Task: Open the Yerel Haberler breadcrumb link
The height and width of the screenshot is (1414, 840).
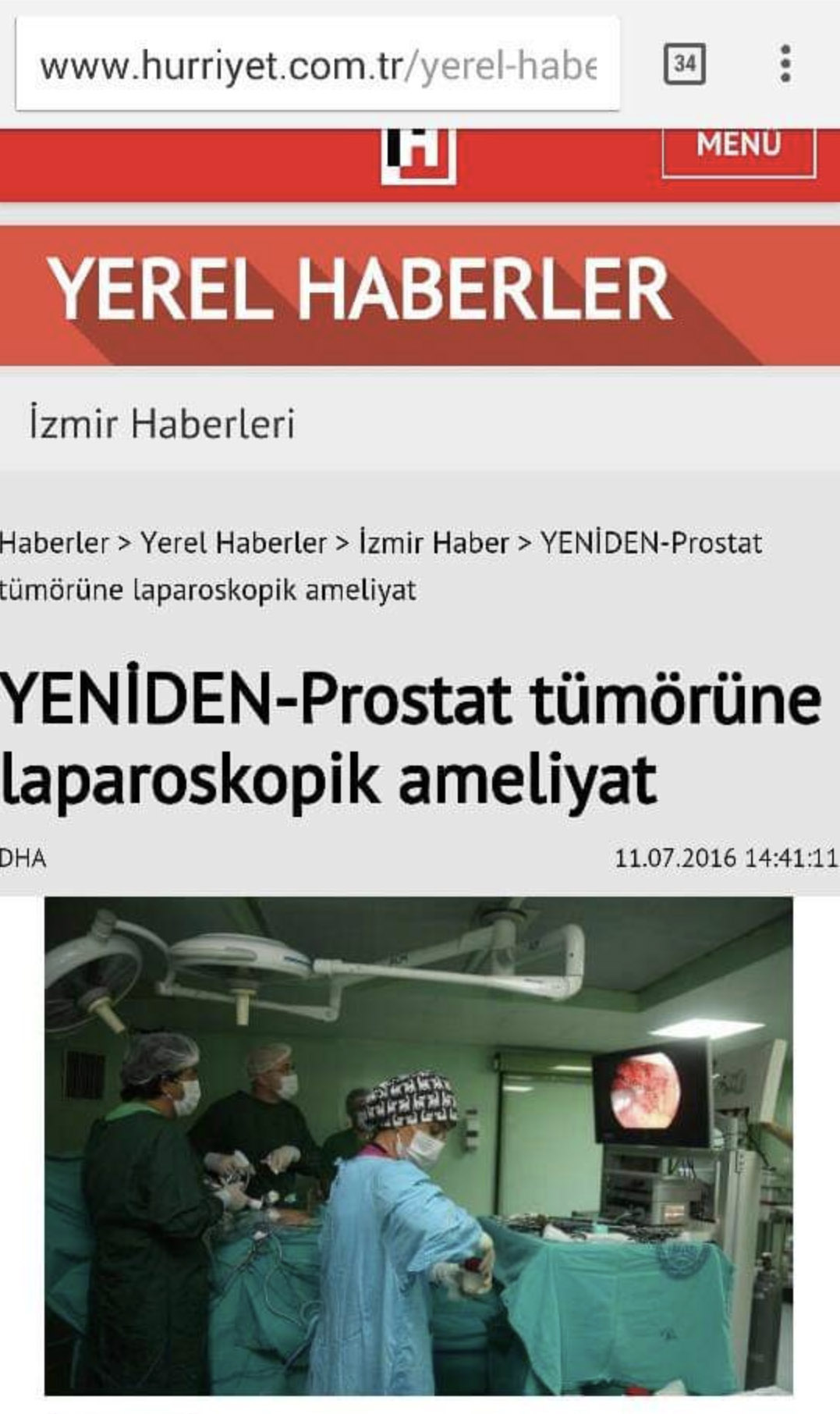Action: tap(233, 542)
